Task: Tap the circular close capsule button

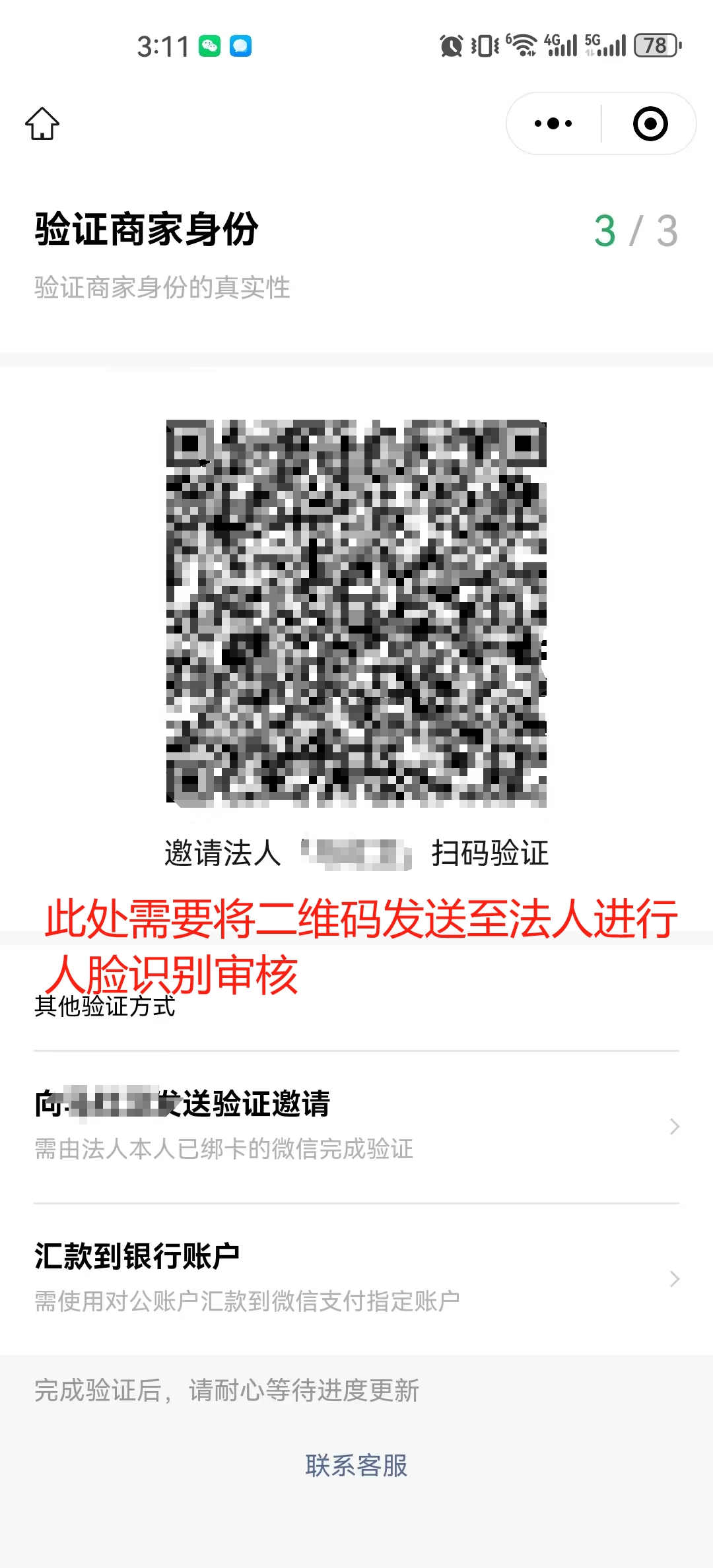Action: (x=650, y=123)
